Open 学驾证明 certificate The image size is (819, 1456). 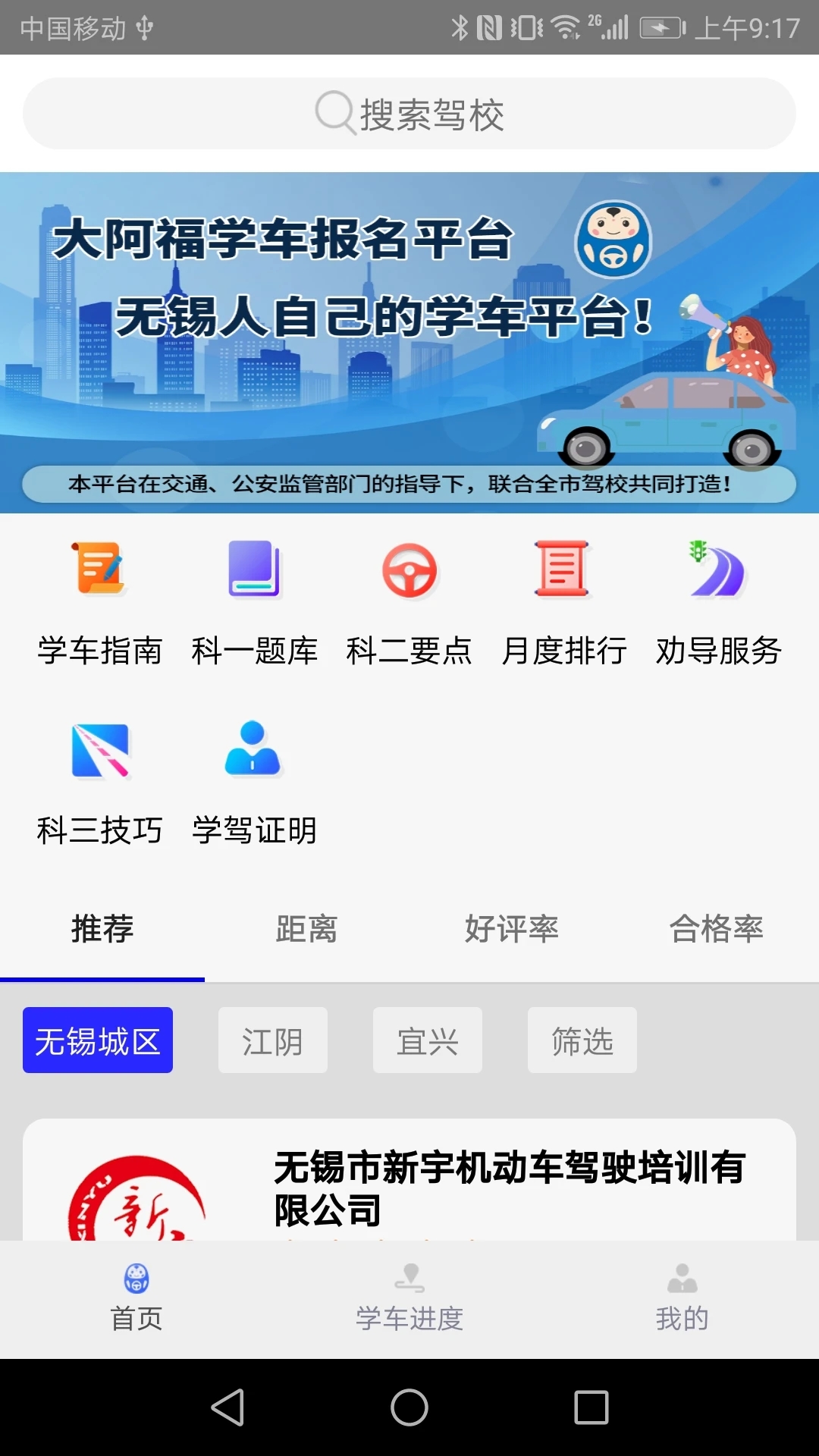pos(254,781)
